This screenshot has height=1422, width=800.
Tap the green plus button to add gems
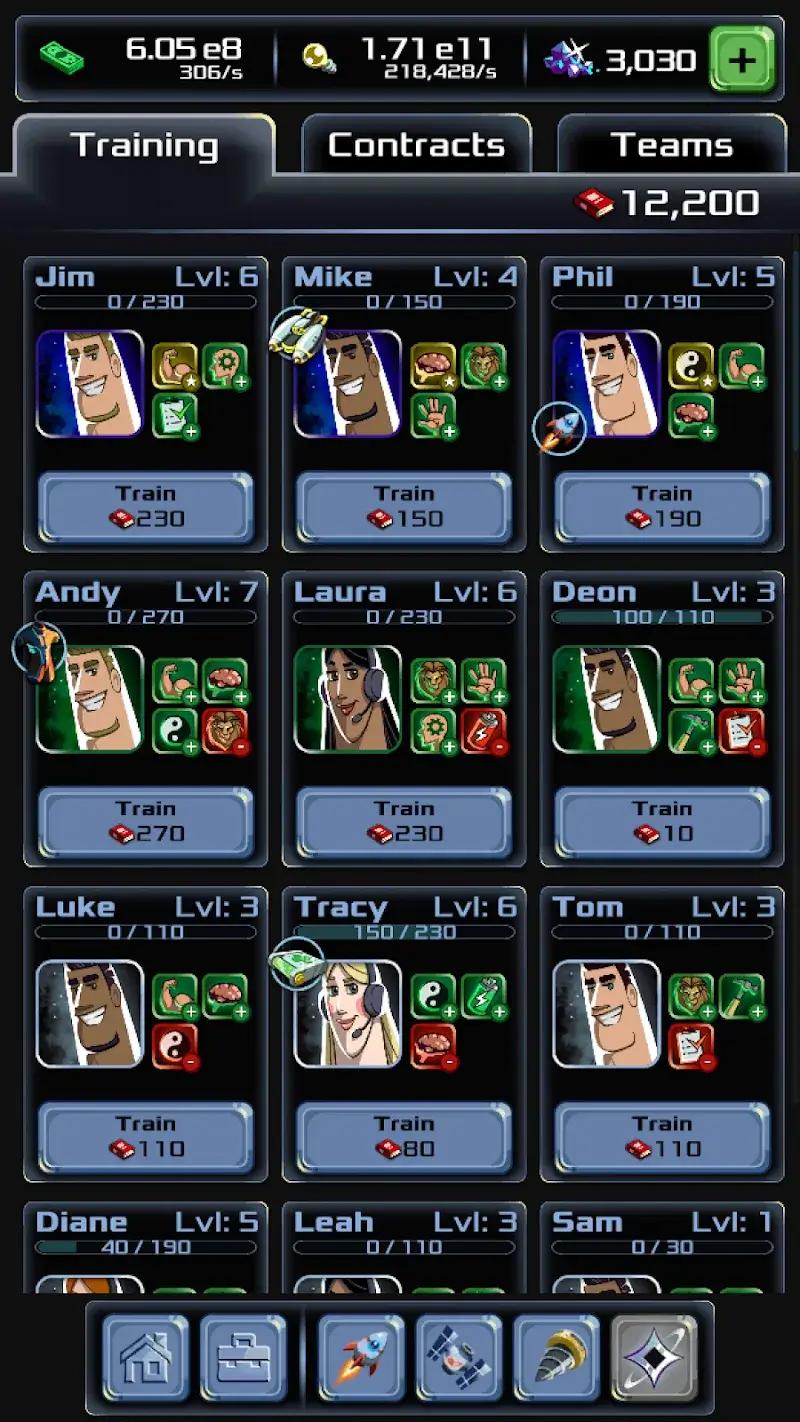coord(741,60)
